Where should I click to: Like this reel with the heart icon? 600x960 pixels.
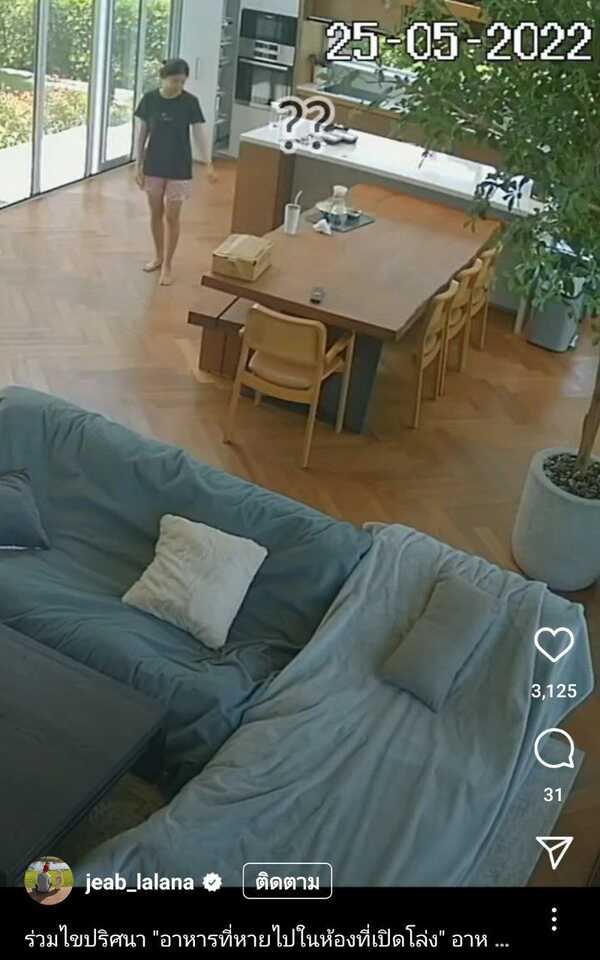click(553, 645)
